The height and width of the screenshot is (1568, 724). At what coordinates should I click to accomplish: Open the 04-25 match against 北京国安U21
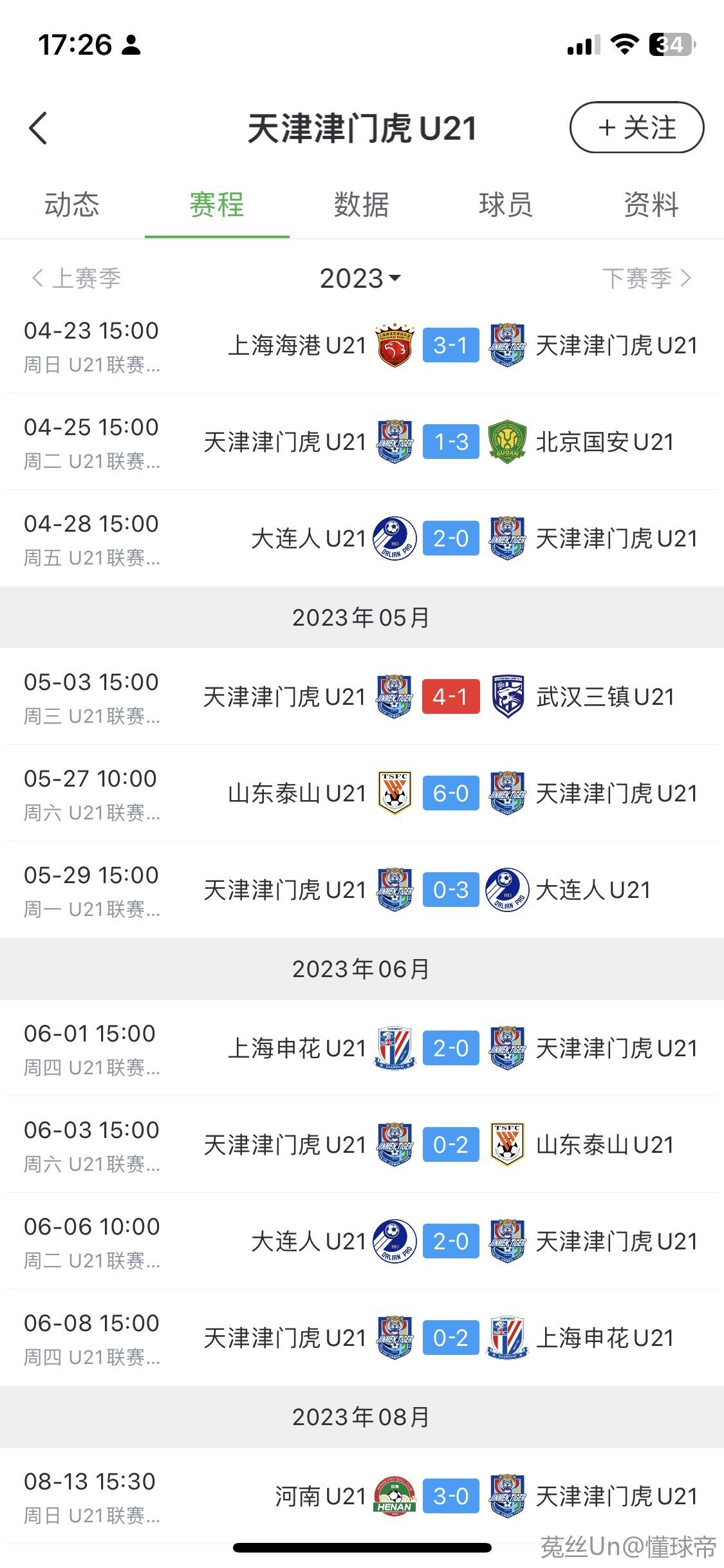tap(362, 442)
